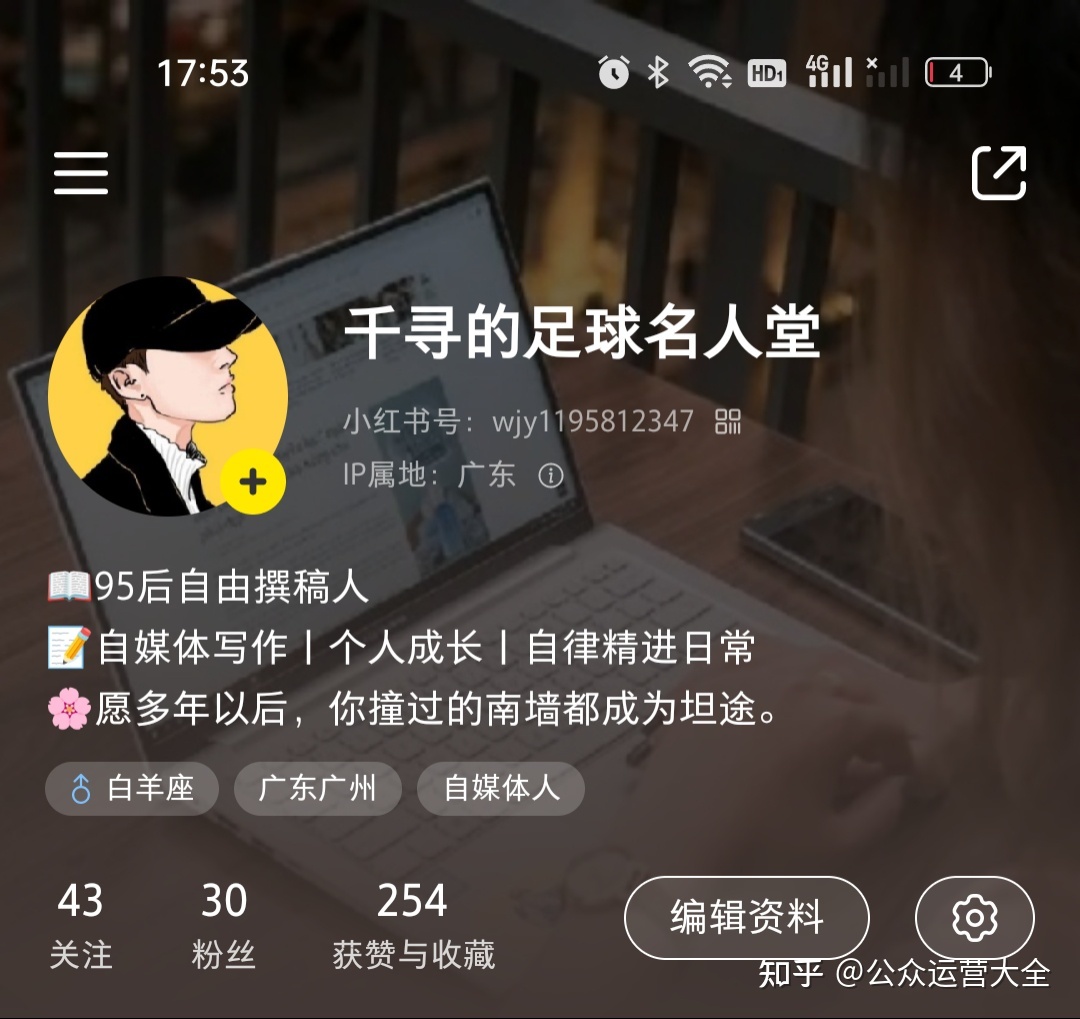Viewport: 1080px width, 1019px height.
Task: Tap the yellow plus on avatar
Action: click(253, 483)
